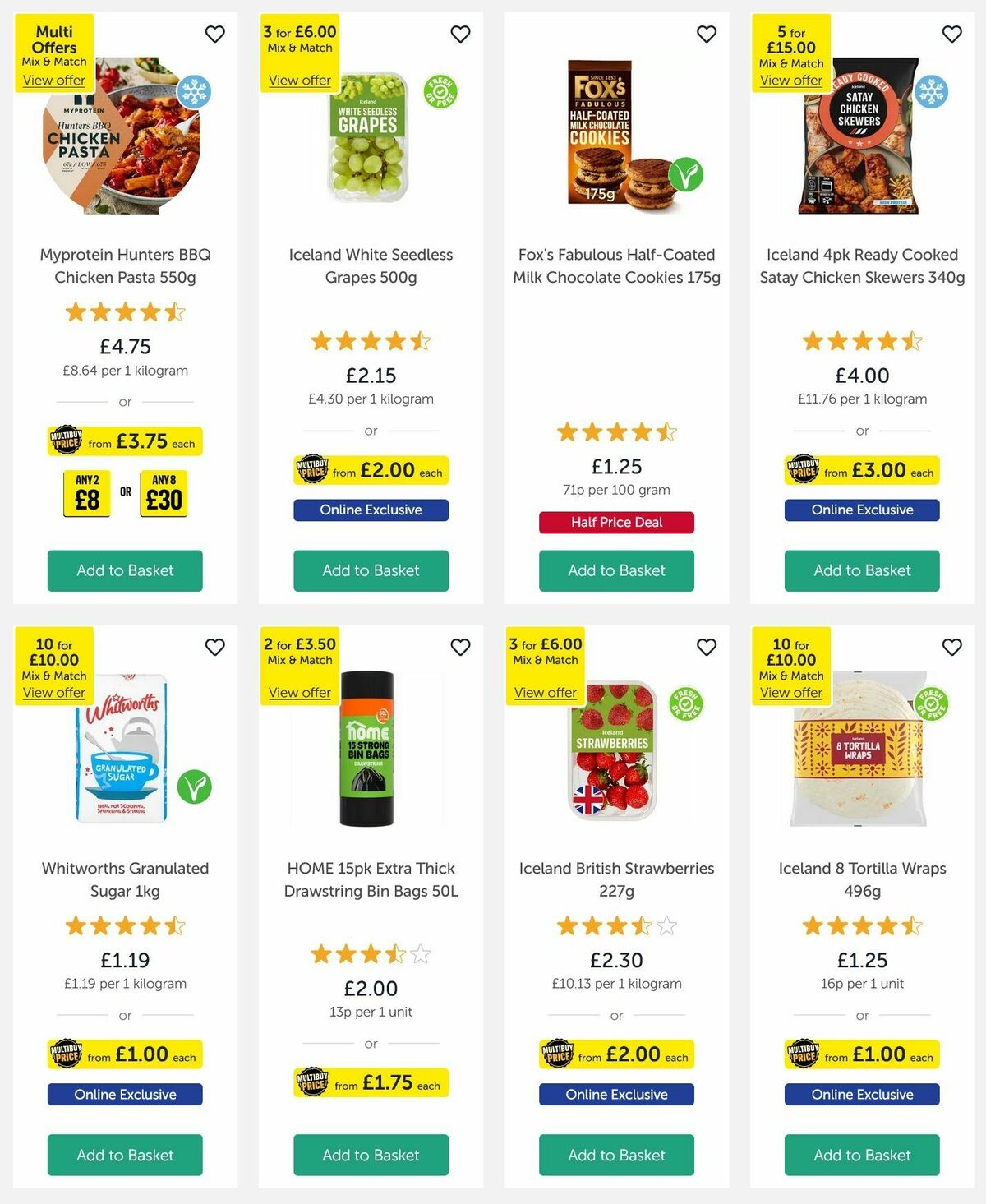Click the star rating of British Strawberries
The image size is (986, 1204).
(x=616, y=925)
